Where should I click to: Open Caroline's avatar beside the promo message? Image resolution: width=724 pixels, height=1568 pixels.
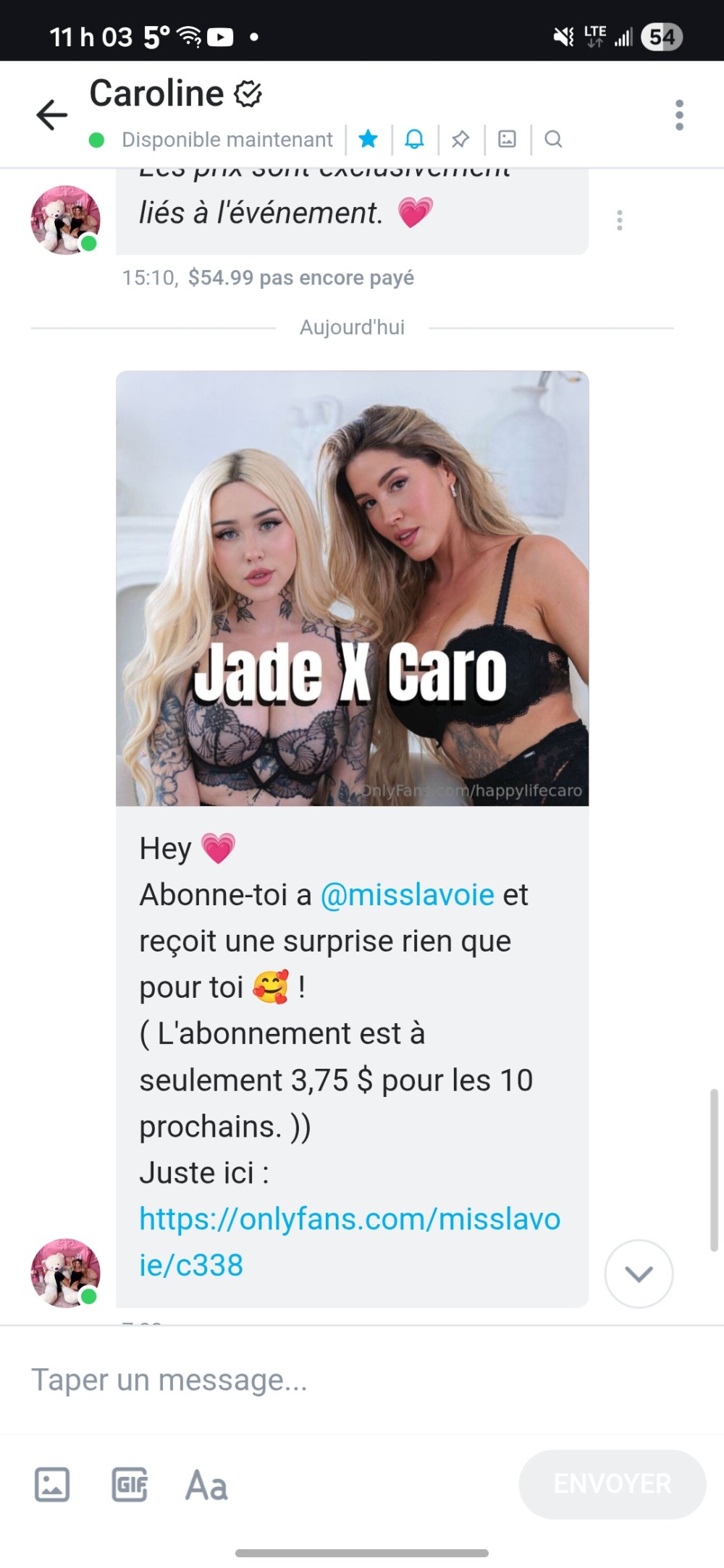coord(65,1273)
